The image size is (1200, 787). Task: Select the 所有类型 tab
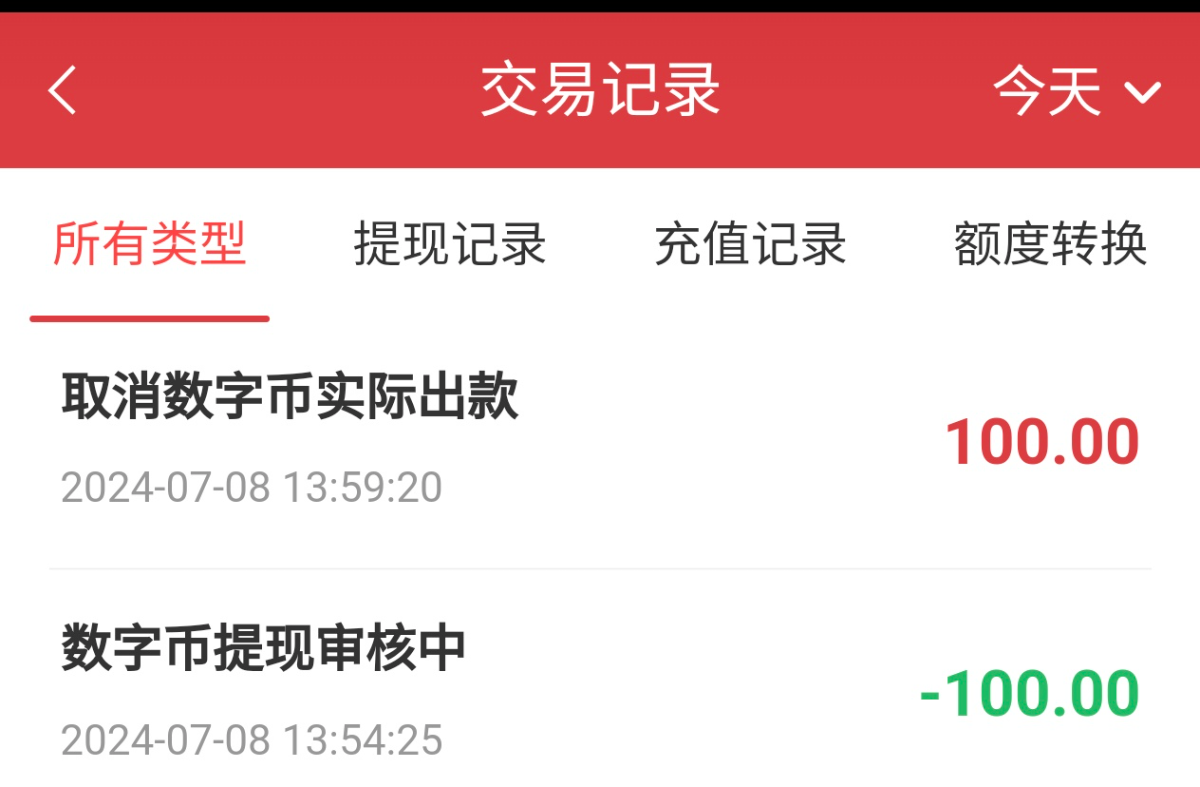click(149, 244)
